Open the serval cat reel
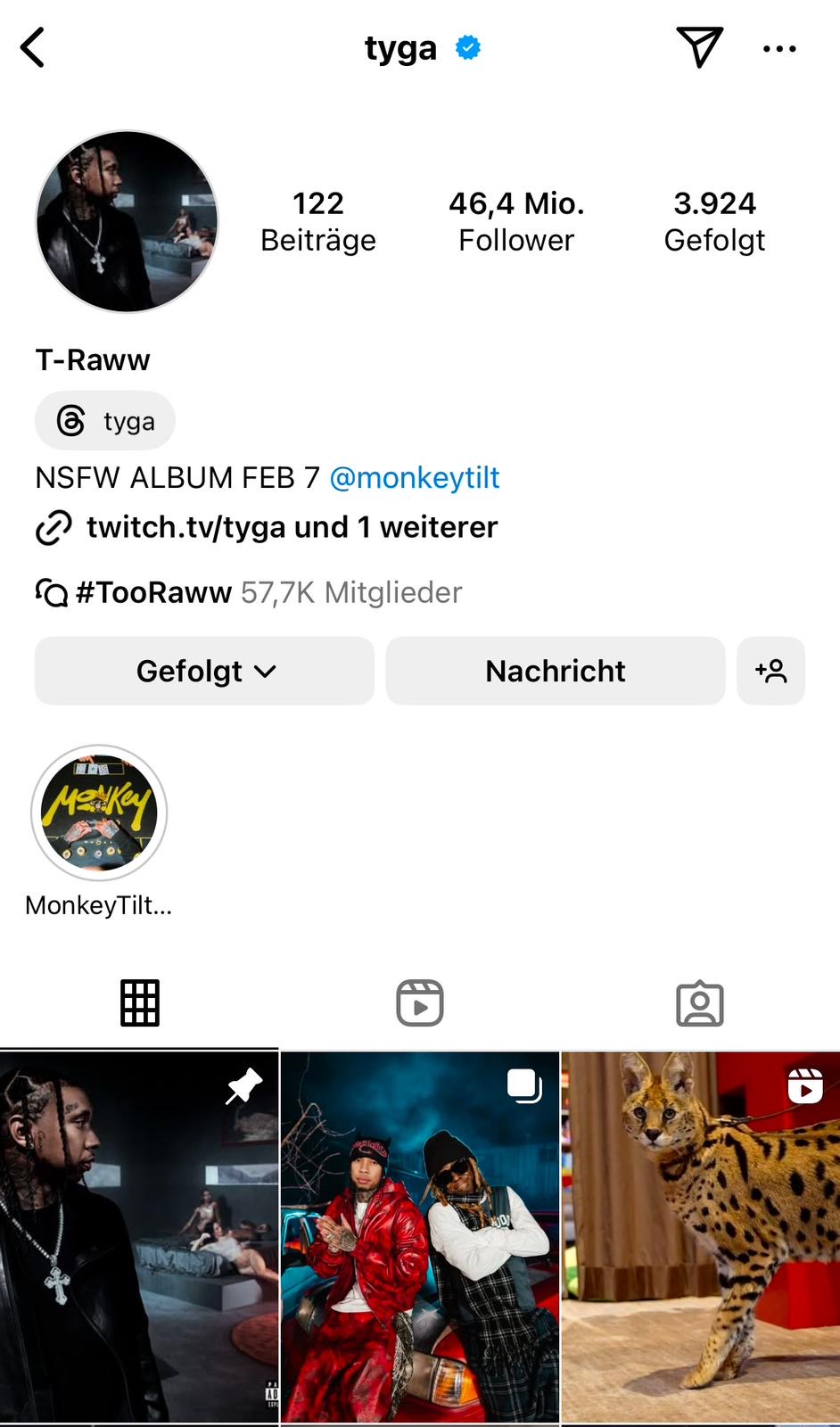 (x=701, y=1238)
